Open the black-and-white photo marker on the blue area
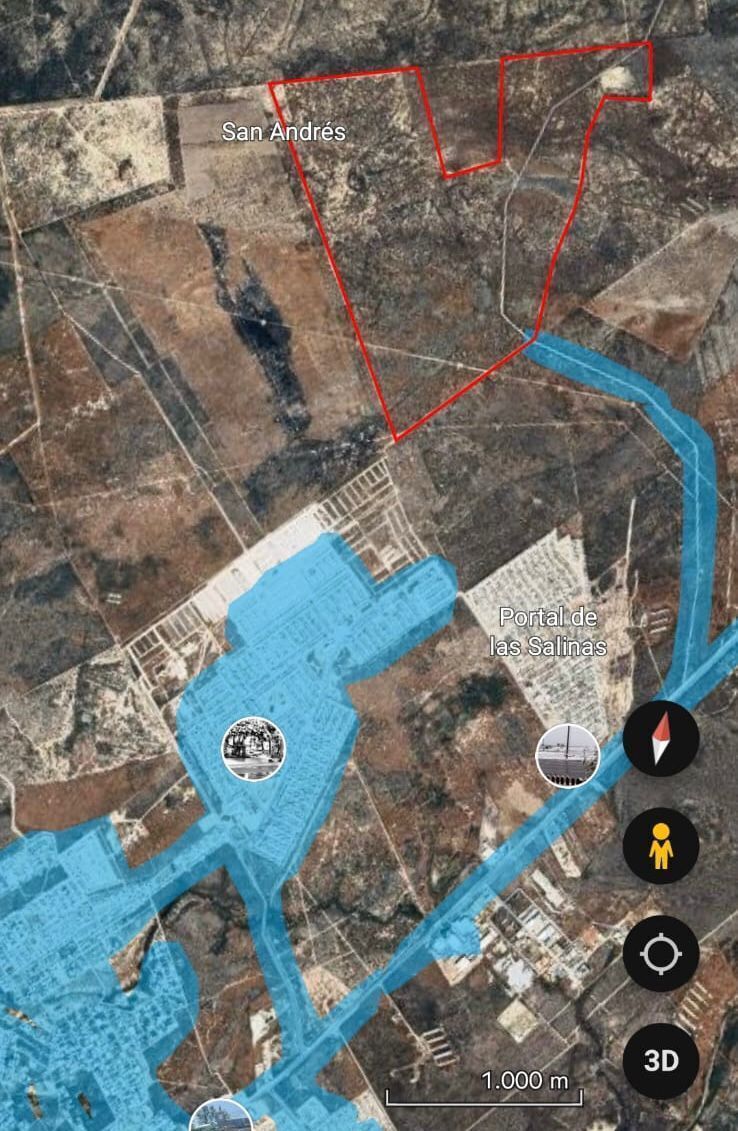The width and height of the screenshot is (738, 1131). pos(253,748)
